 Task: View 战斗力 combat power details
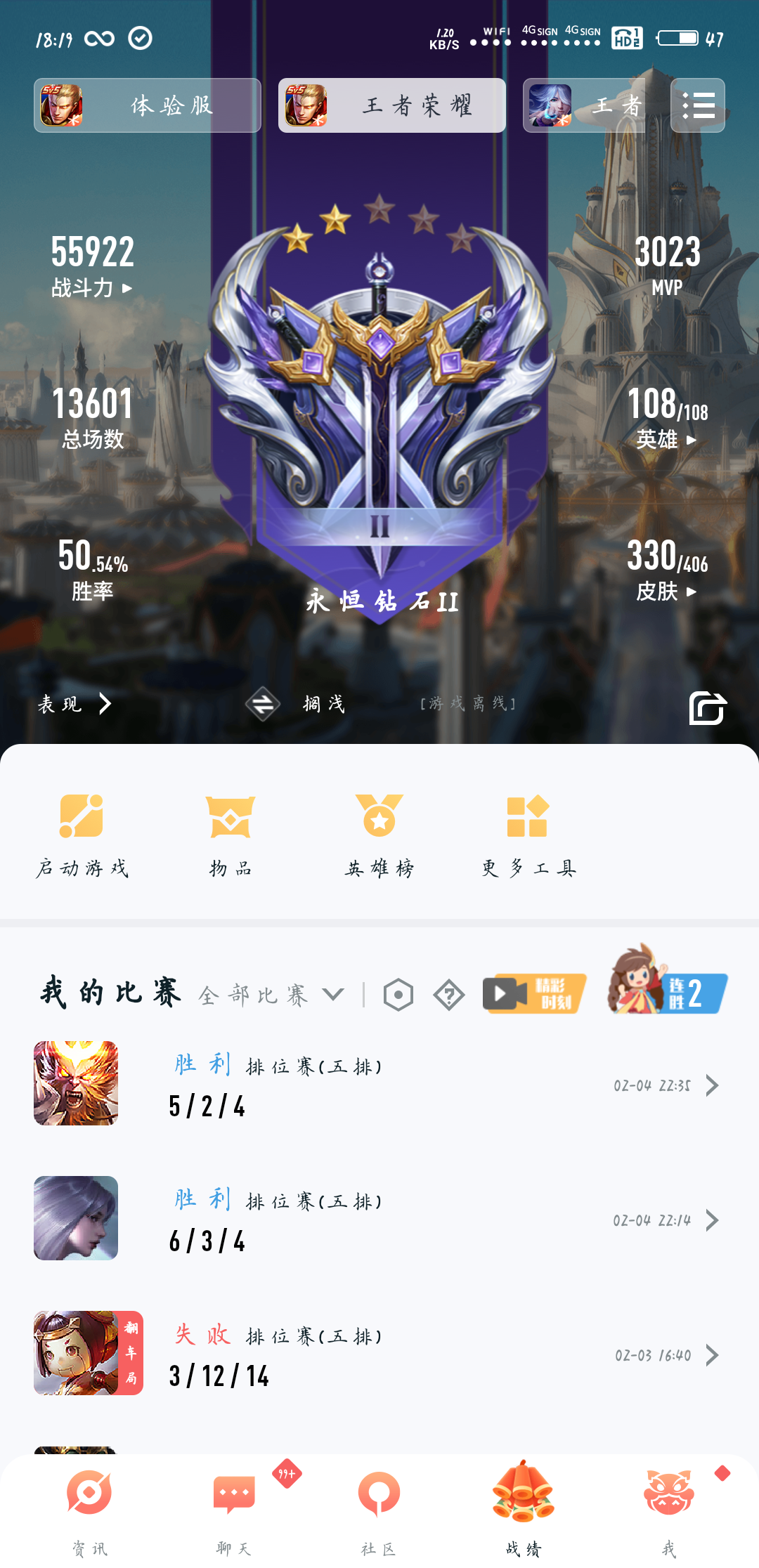point(92,288)
